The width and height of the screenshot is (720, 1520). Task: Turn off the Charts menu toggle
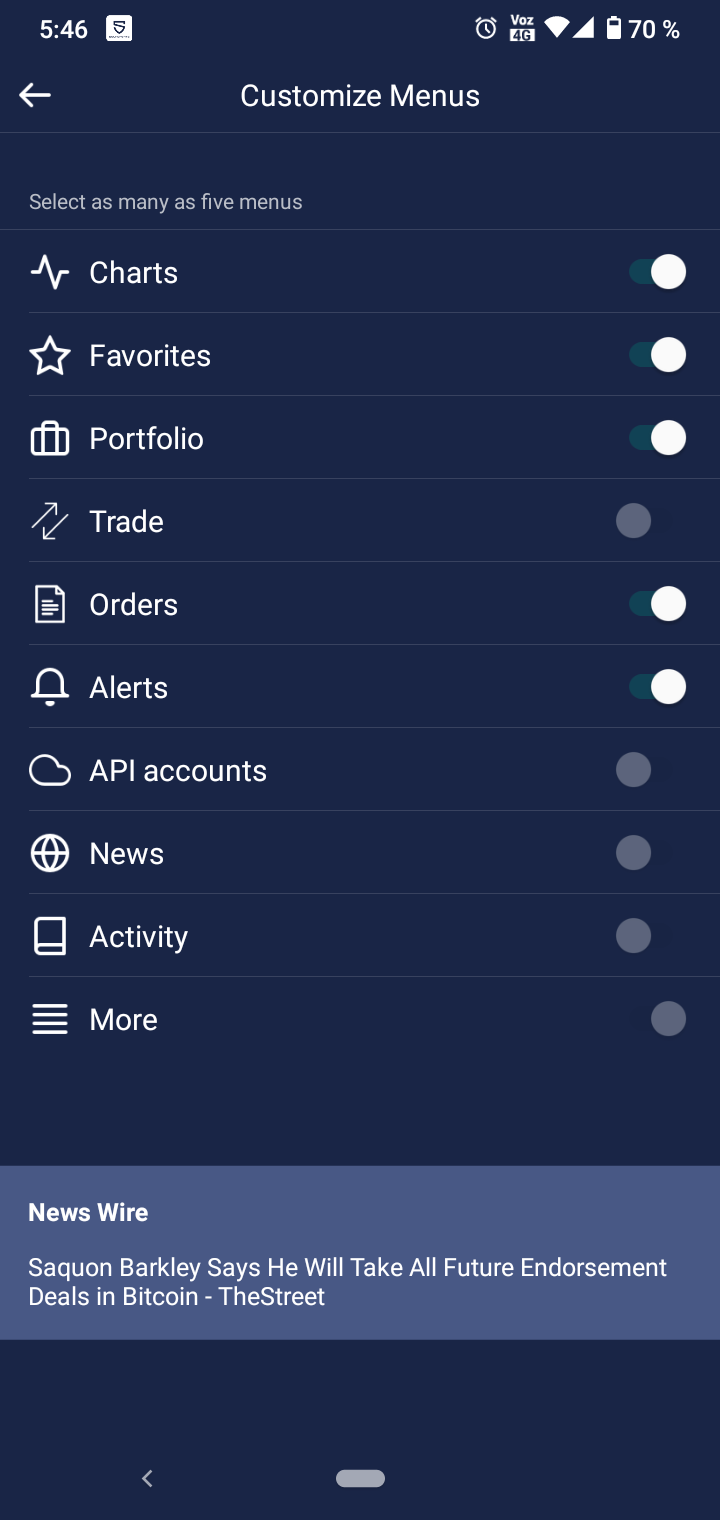coord(657,272)
